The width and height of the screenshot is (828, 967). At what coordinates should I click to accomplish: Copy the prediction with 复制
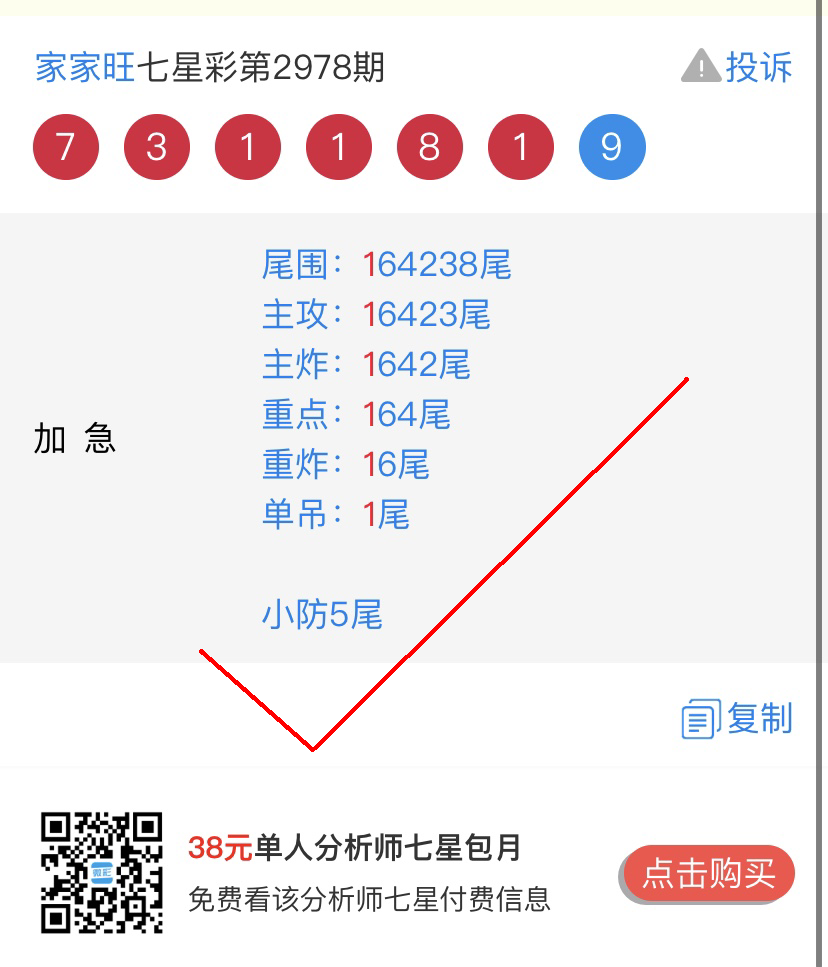pyautogui.click(x=738, y=718)
